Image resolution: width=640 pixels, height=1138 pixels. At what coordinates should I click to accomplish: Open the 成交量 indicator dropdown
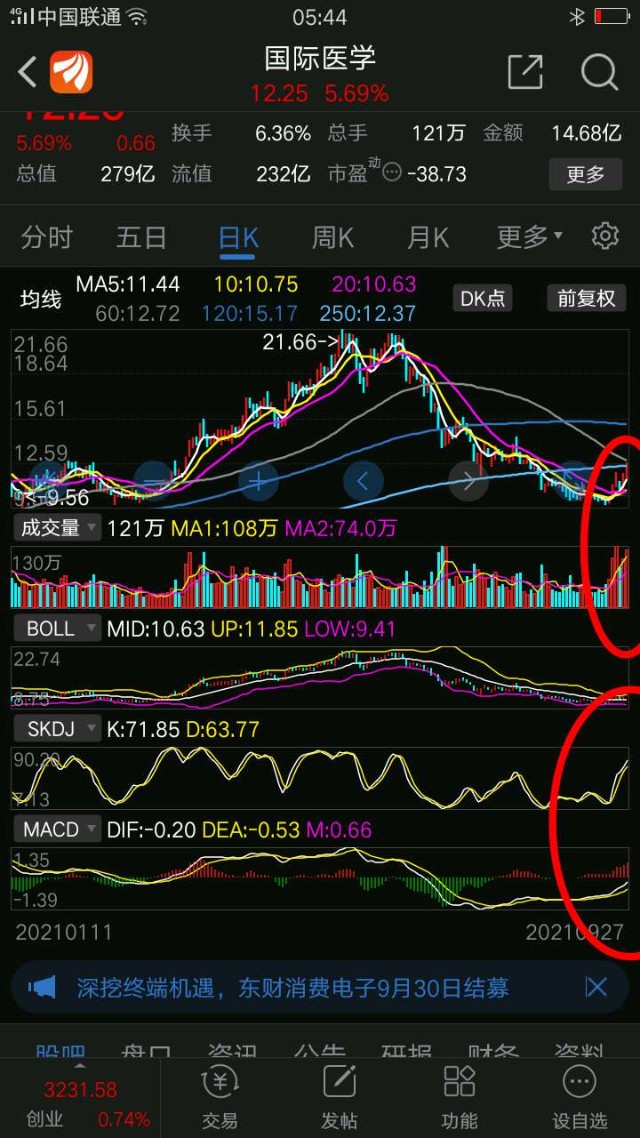pyautogui.click(x=57, y=528)
